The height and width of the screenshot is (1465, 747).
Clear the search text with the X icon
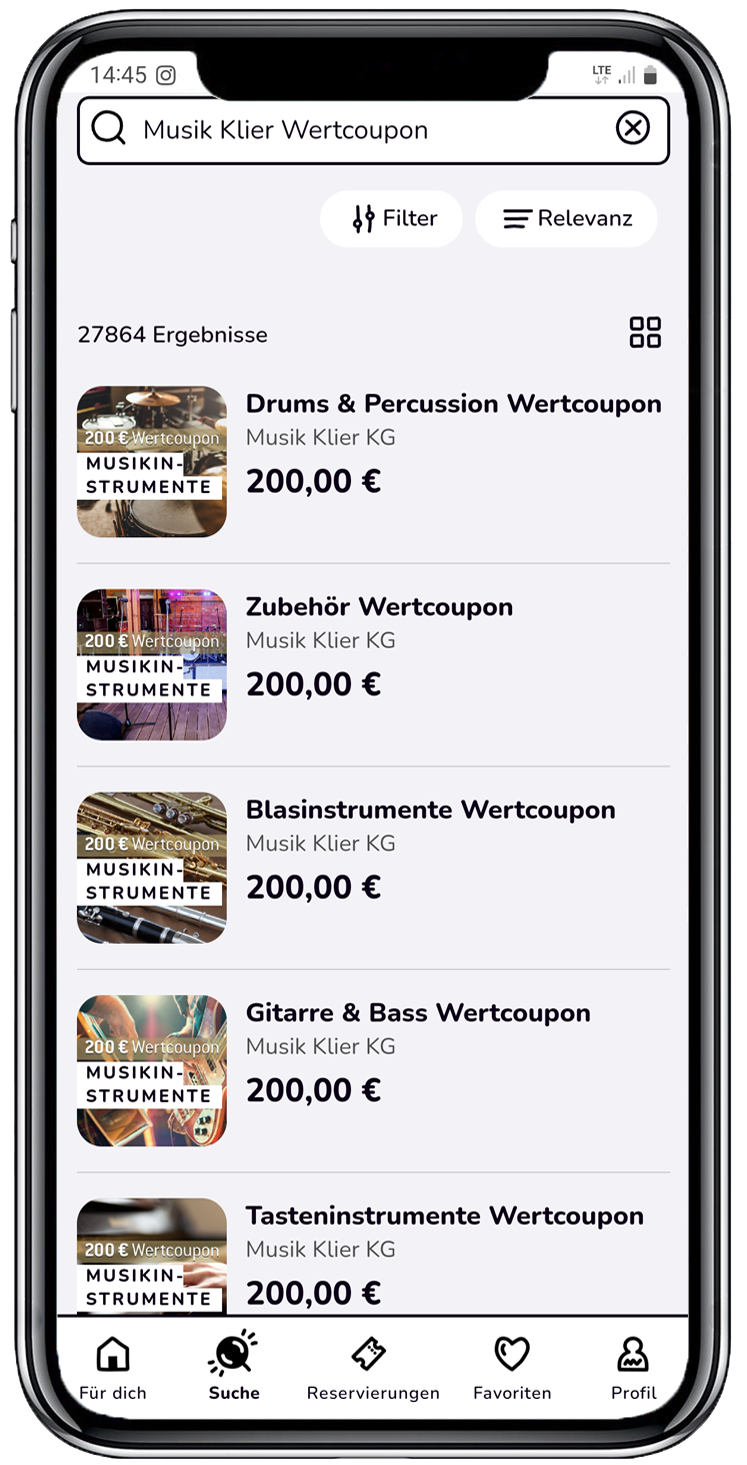pos(632,128)
